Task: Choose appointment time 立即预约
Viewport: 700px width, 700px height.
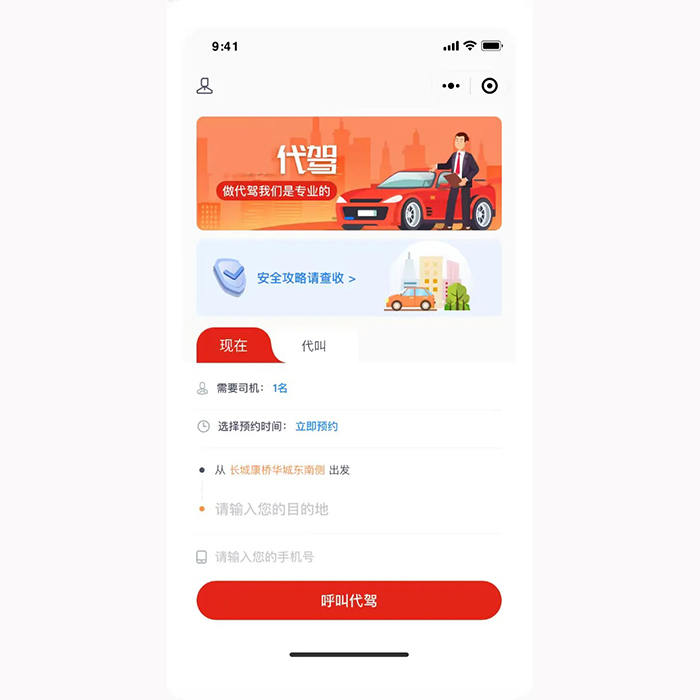Action: (316, 426)
